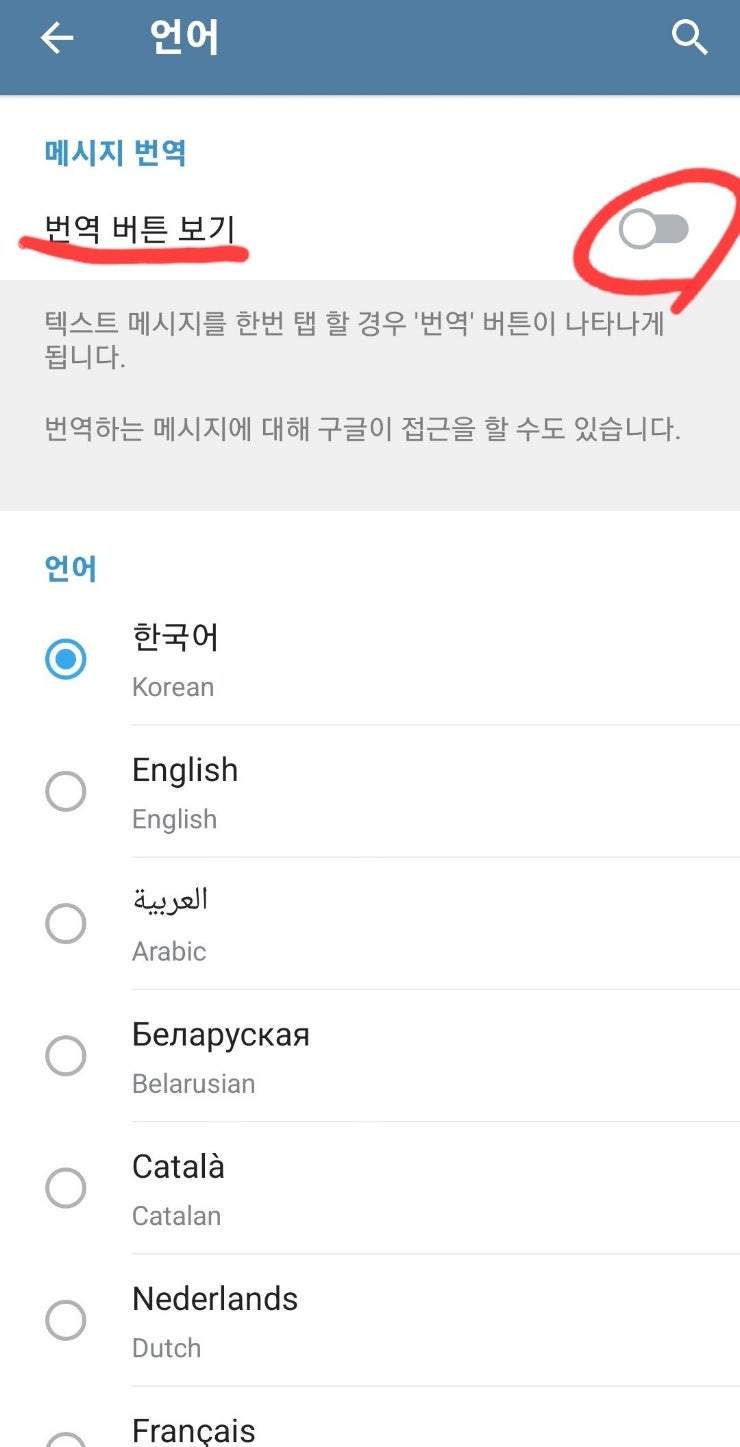Select the Nederlands radio button

coord(66,1320)
